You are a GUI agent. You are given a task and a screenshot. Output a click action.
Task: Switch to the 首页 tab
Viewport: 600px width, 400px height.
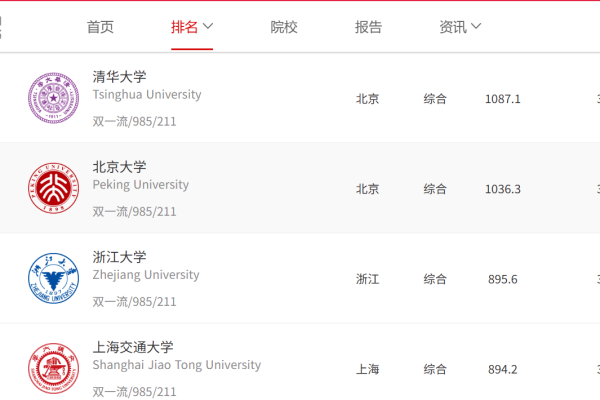point(100,27)
